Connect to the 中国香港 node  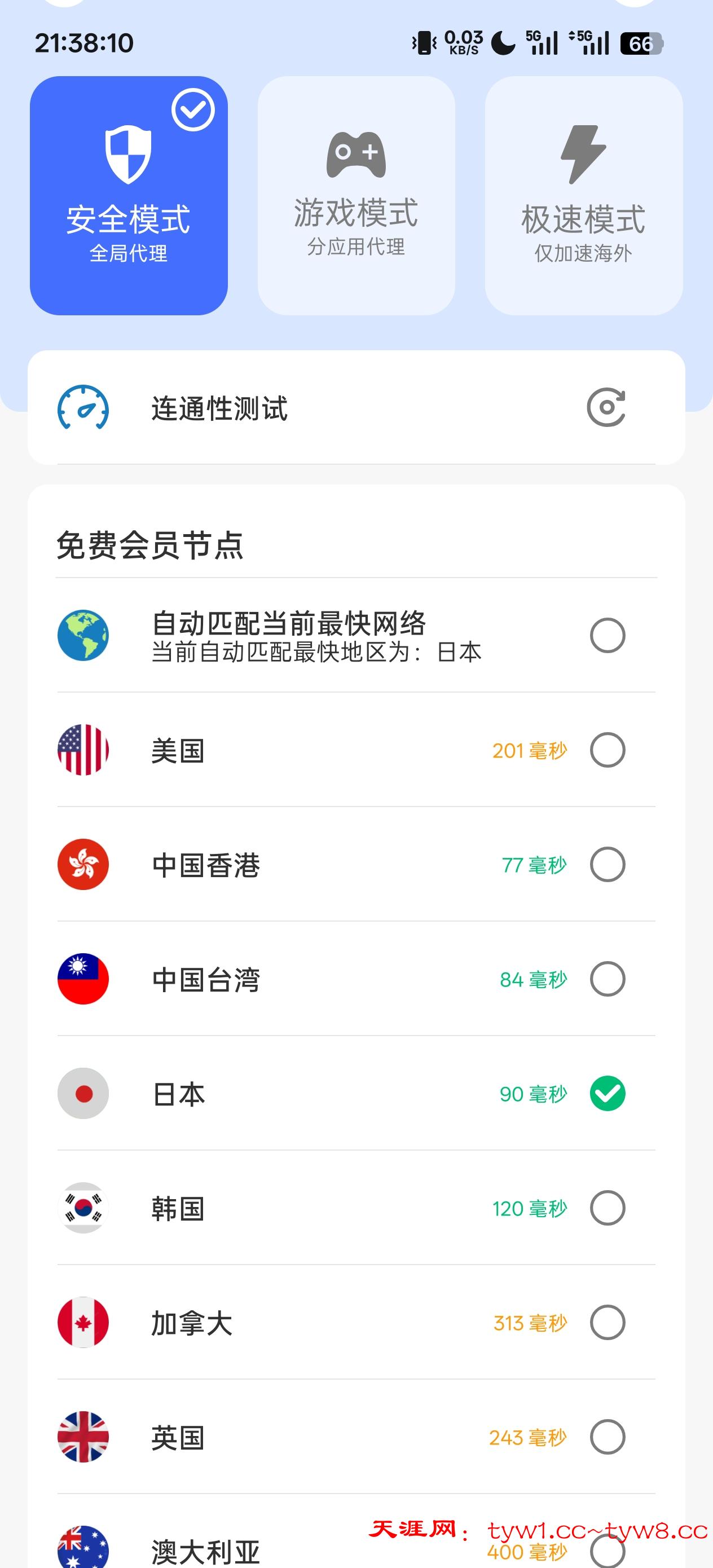pyautogui.click(x=607, y=864)
